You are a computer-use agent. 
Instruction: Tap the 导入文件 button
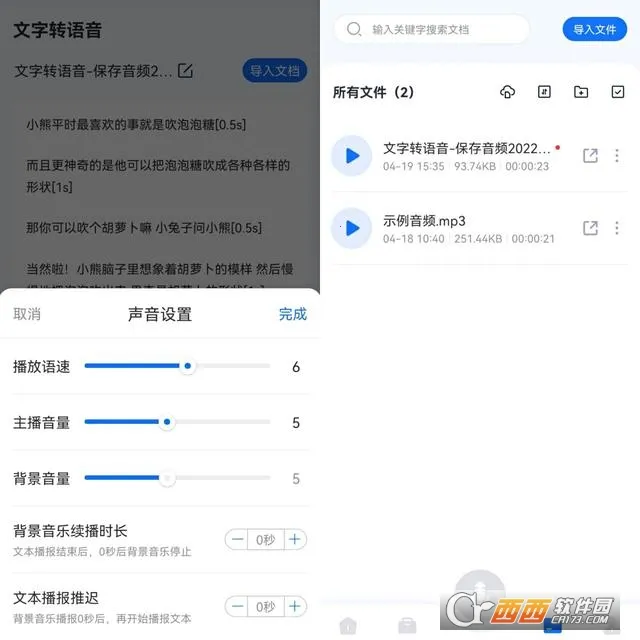coord(594,30)
